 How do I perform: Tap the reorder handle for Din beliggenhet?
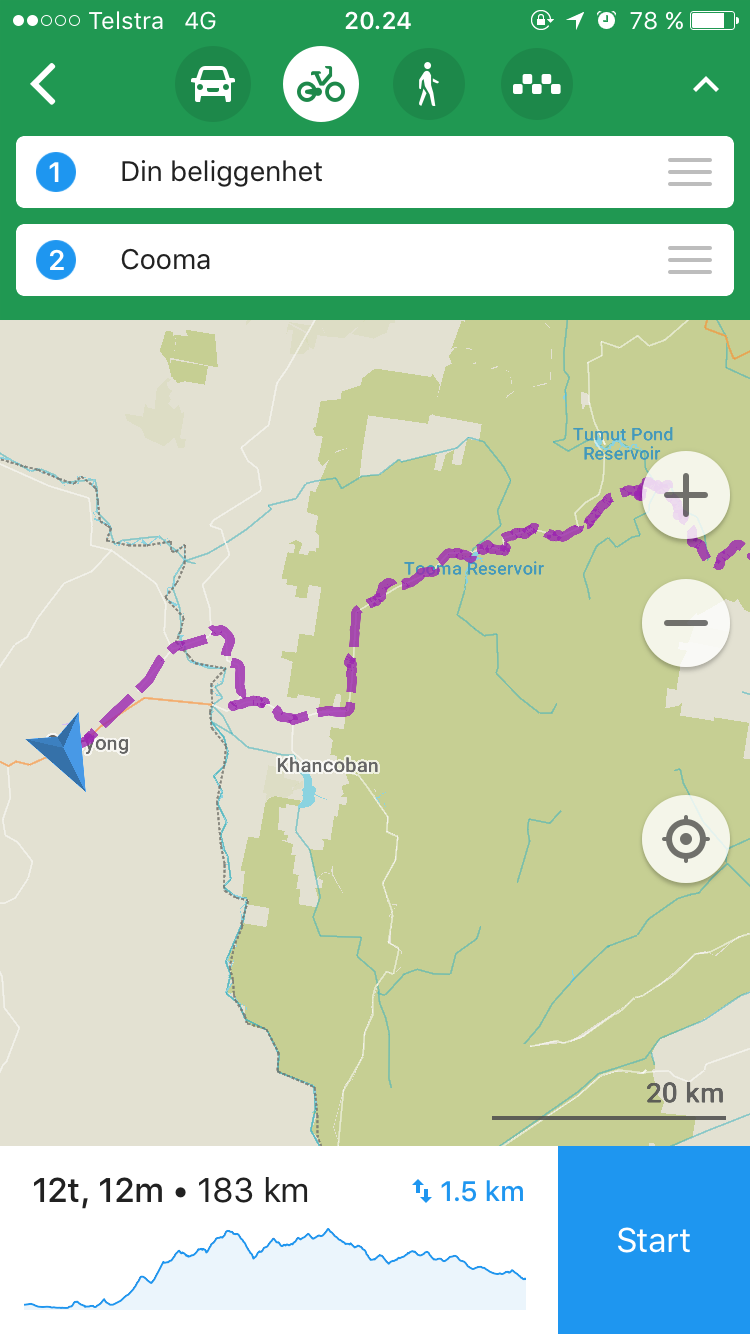pyautogui.click(x=690, y=172)
